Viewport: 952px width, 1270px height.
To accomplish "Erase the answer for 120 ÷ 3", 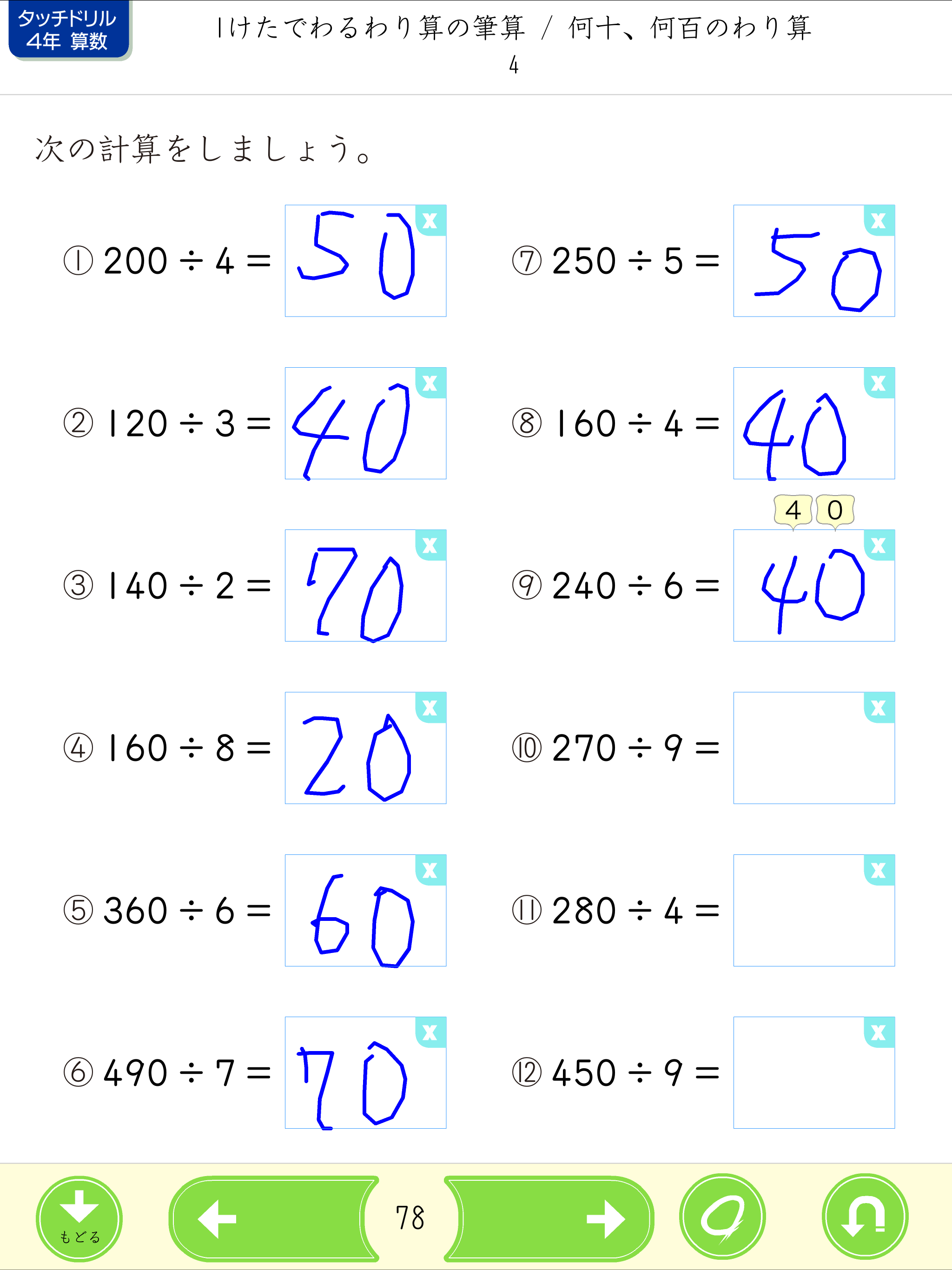I will 430,383.
